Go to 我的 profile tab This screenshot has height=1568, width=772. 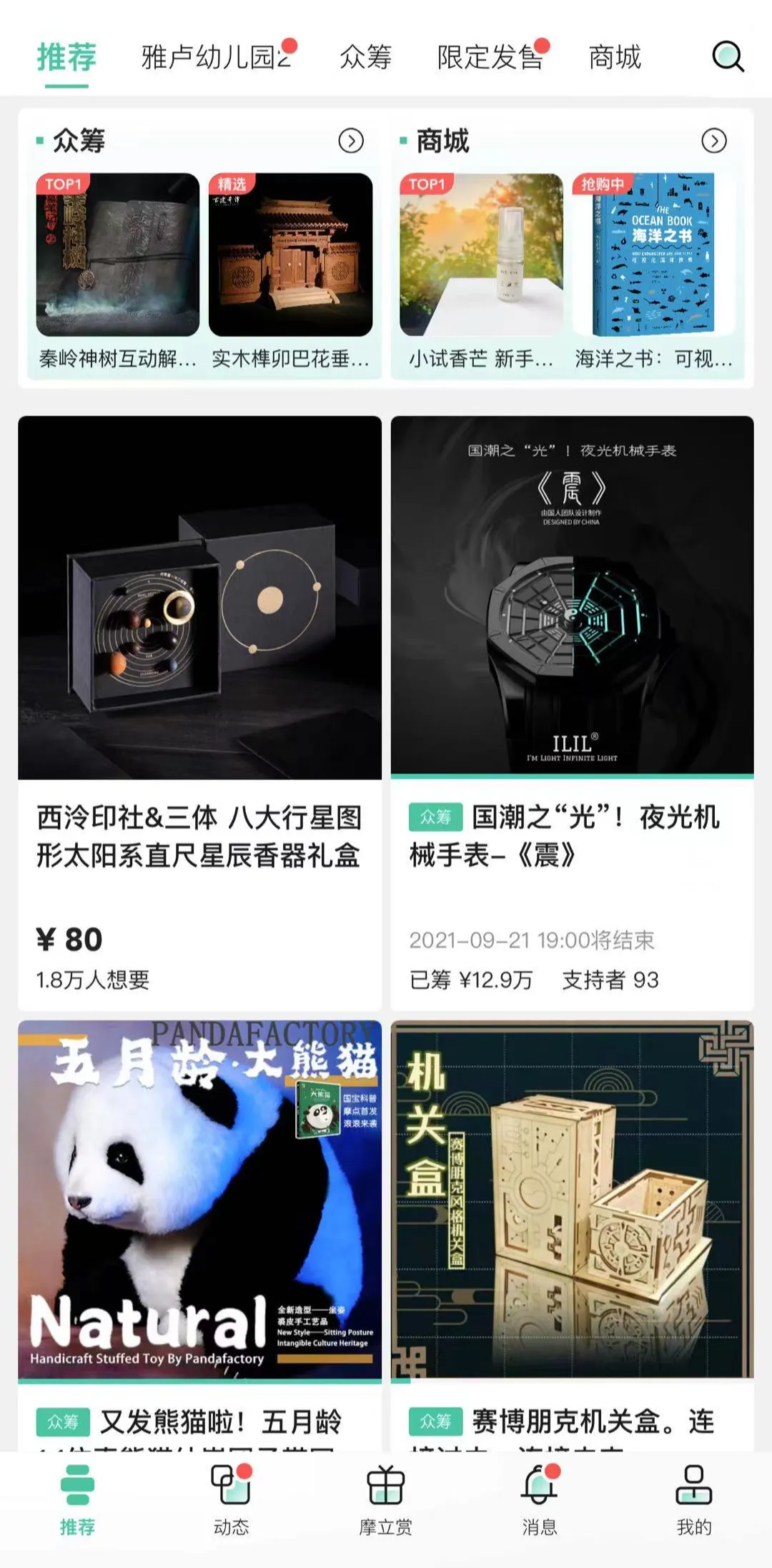pyautogui.click(x=693, y=1499)
